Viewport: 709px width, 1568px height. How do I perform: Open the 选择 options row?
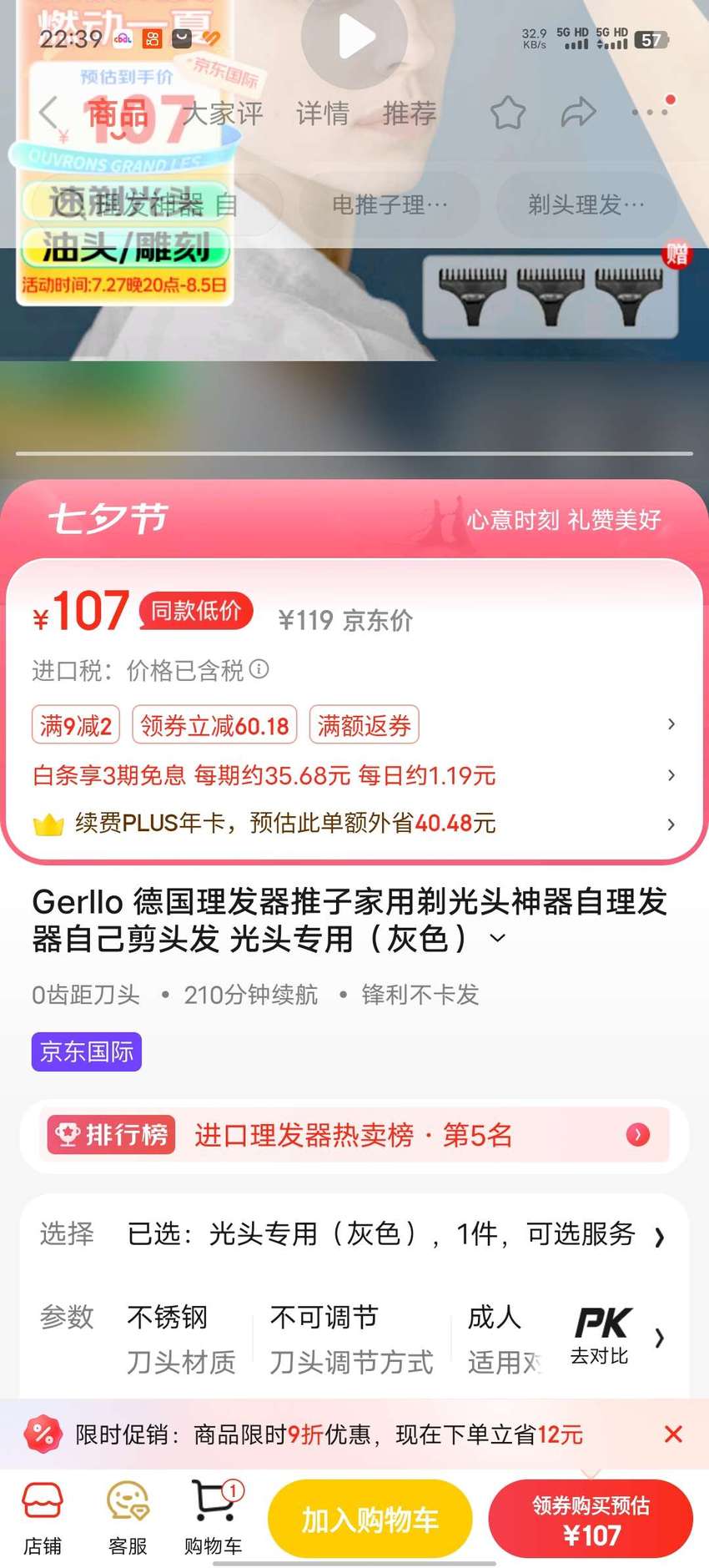click(354, 1234)
